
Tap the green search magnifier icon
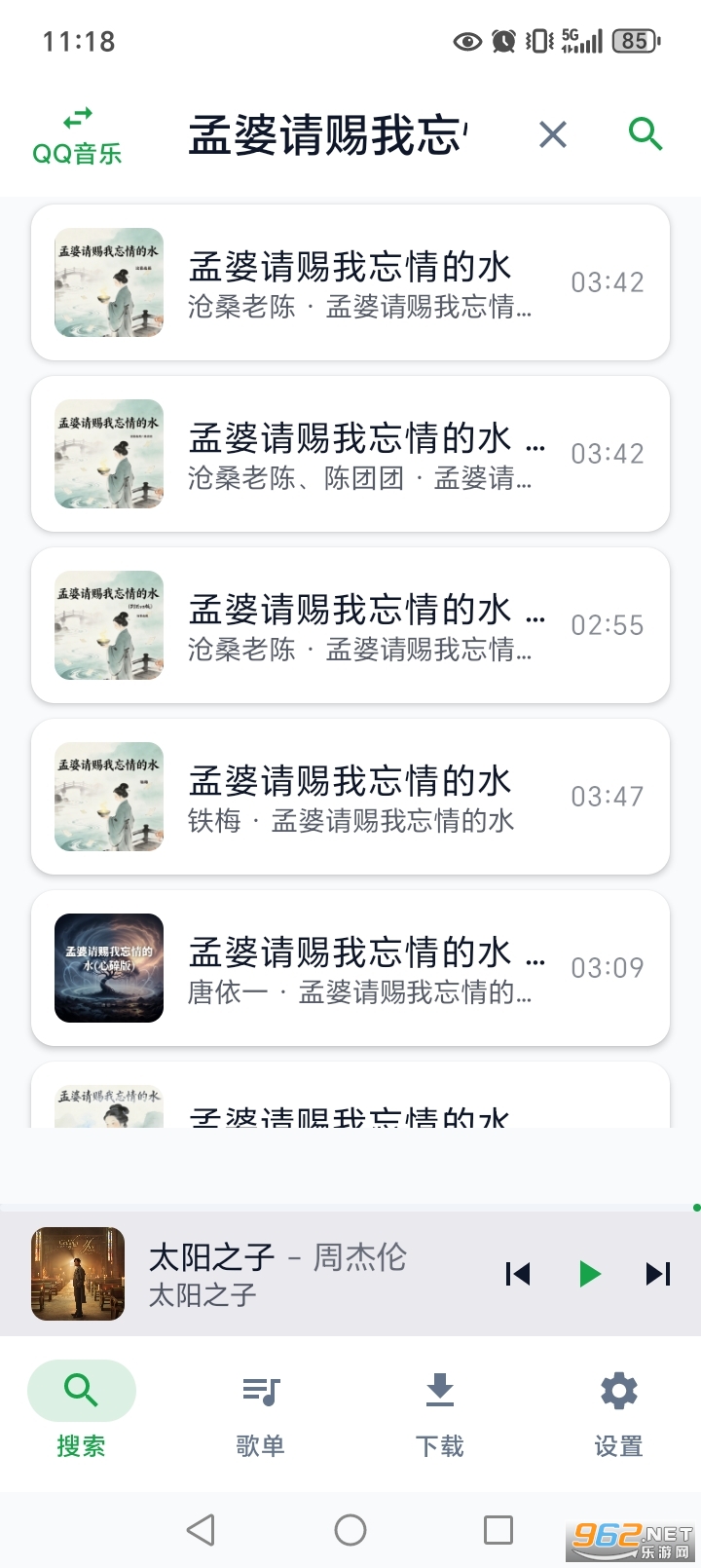(x=646, y=135)
